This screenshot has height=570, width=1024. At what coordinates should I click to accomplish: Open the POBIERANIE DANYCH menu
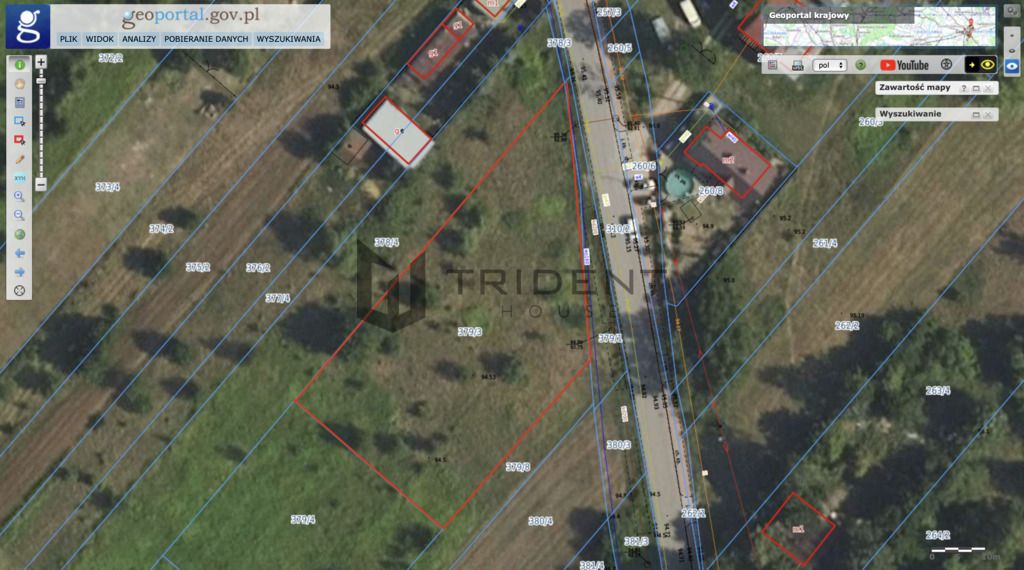pyautogui.click(x=206, y=39)
